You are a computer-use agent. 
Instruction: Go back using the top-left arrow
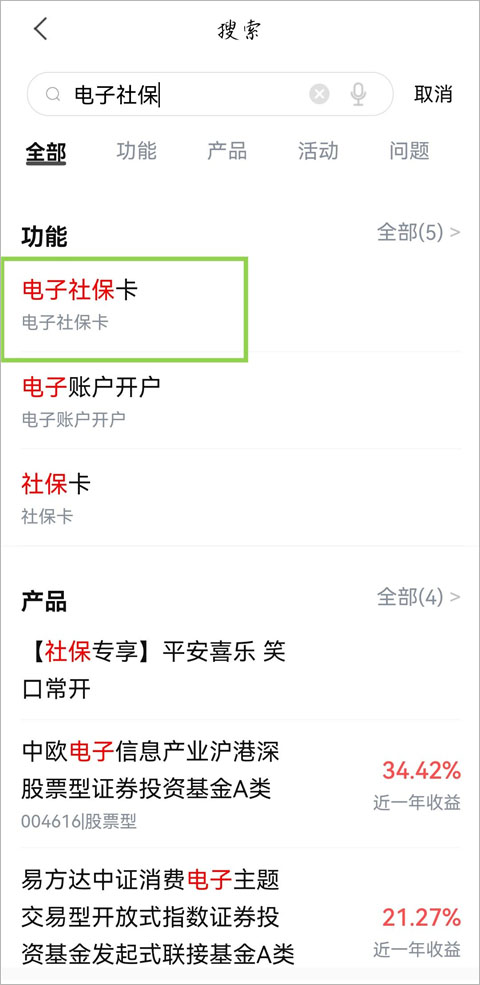41,30
